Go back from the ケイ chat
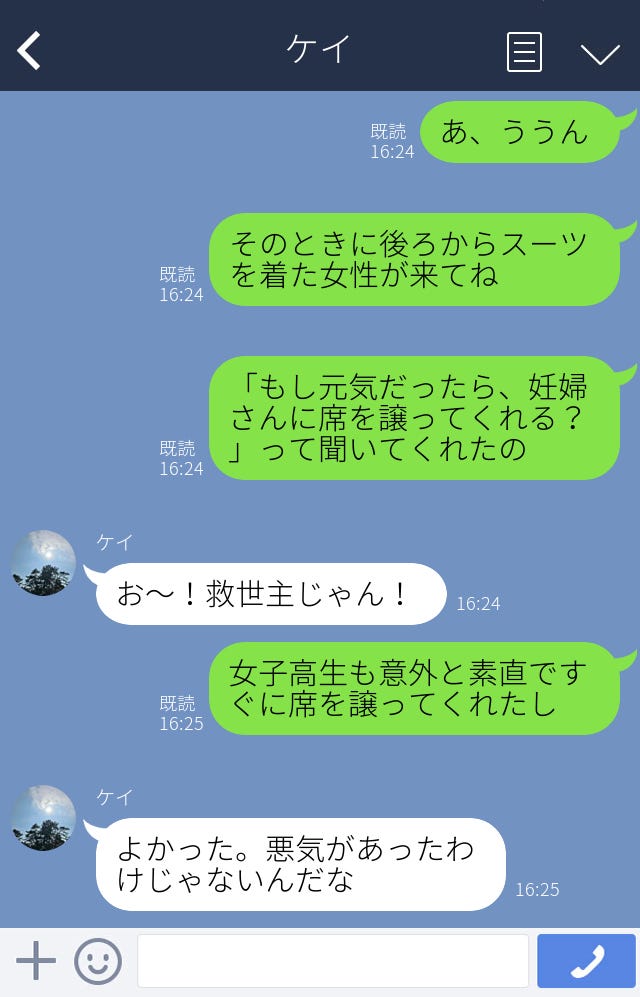The image size is (640, 997). pyautogui.click(x=30, y=51)
